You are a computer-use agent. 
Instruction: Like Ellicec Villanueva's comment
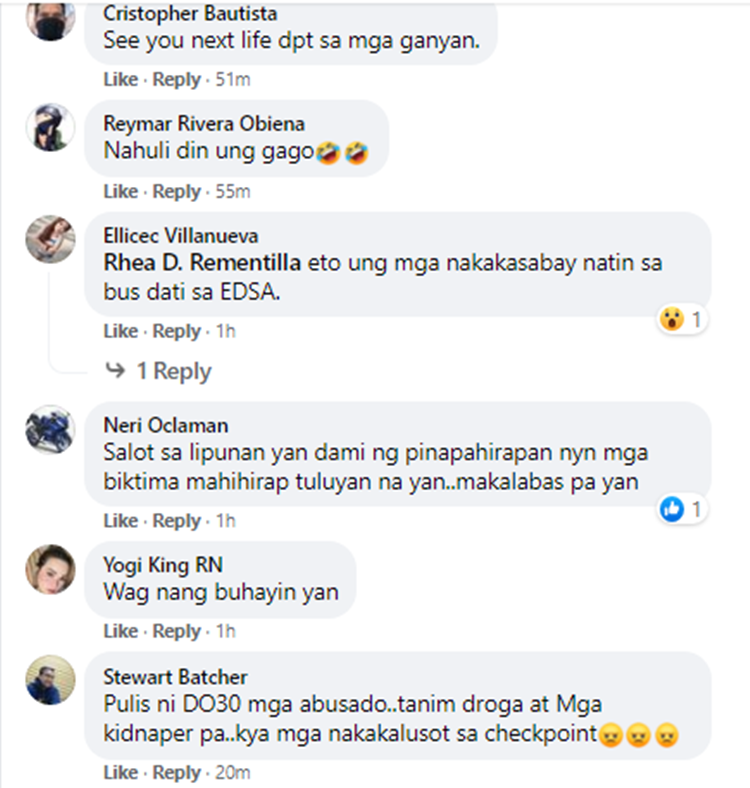[120, 331]
